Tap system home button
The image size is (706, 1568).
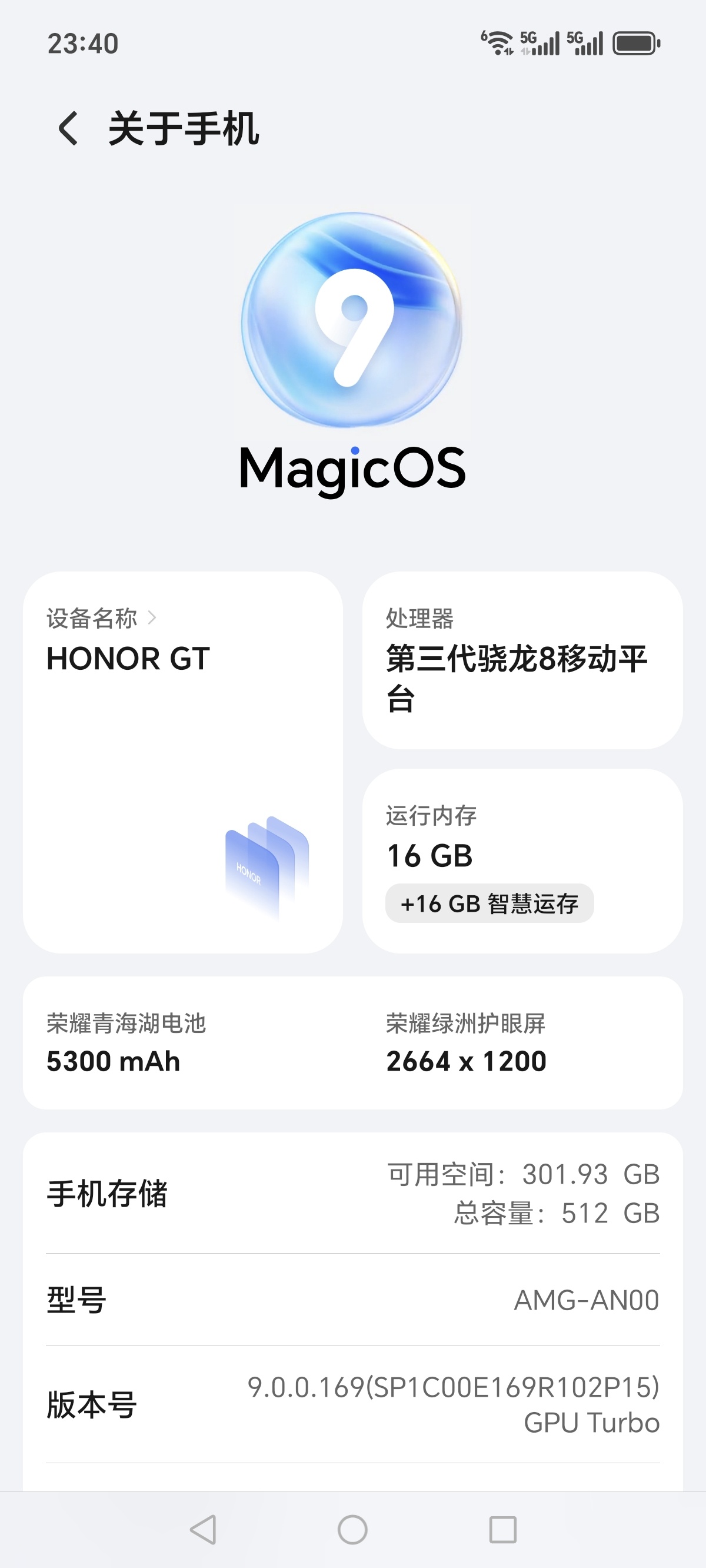[x=352, y=1530]
